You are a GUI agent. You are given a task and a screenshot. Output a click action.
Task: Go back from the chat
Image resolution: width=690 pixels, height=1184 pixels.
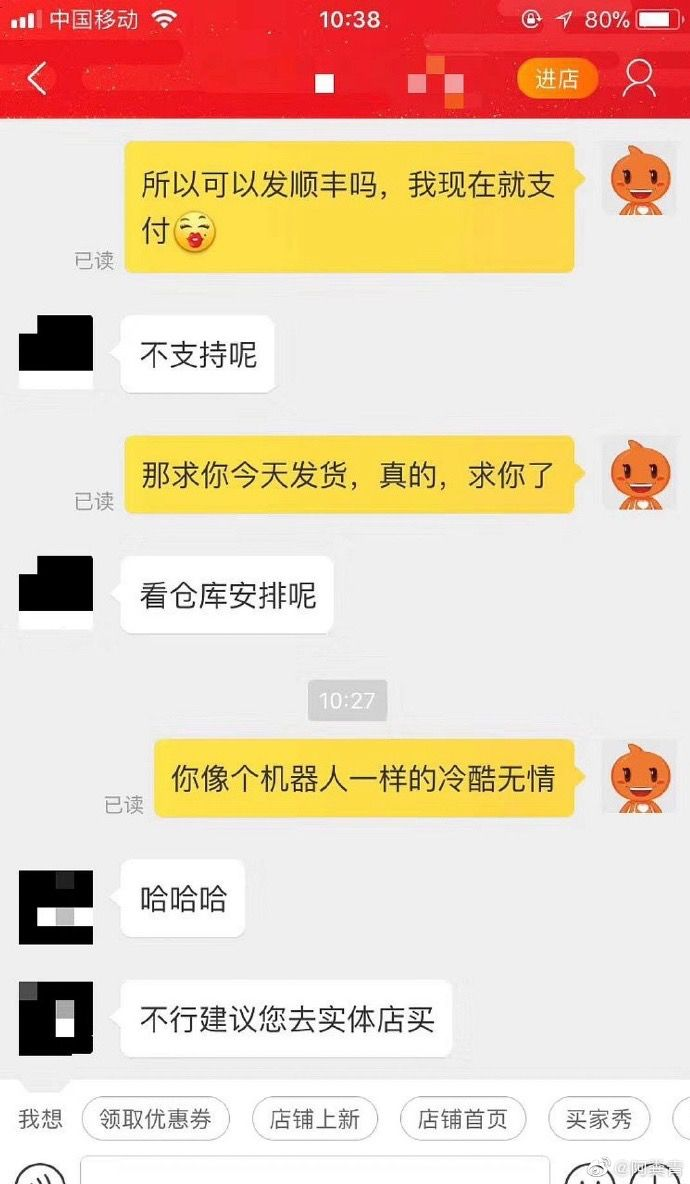pos(37,79)
